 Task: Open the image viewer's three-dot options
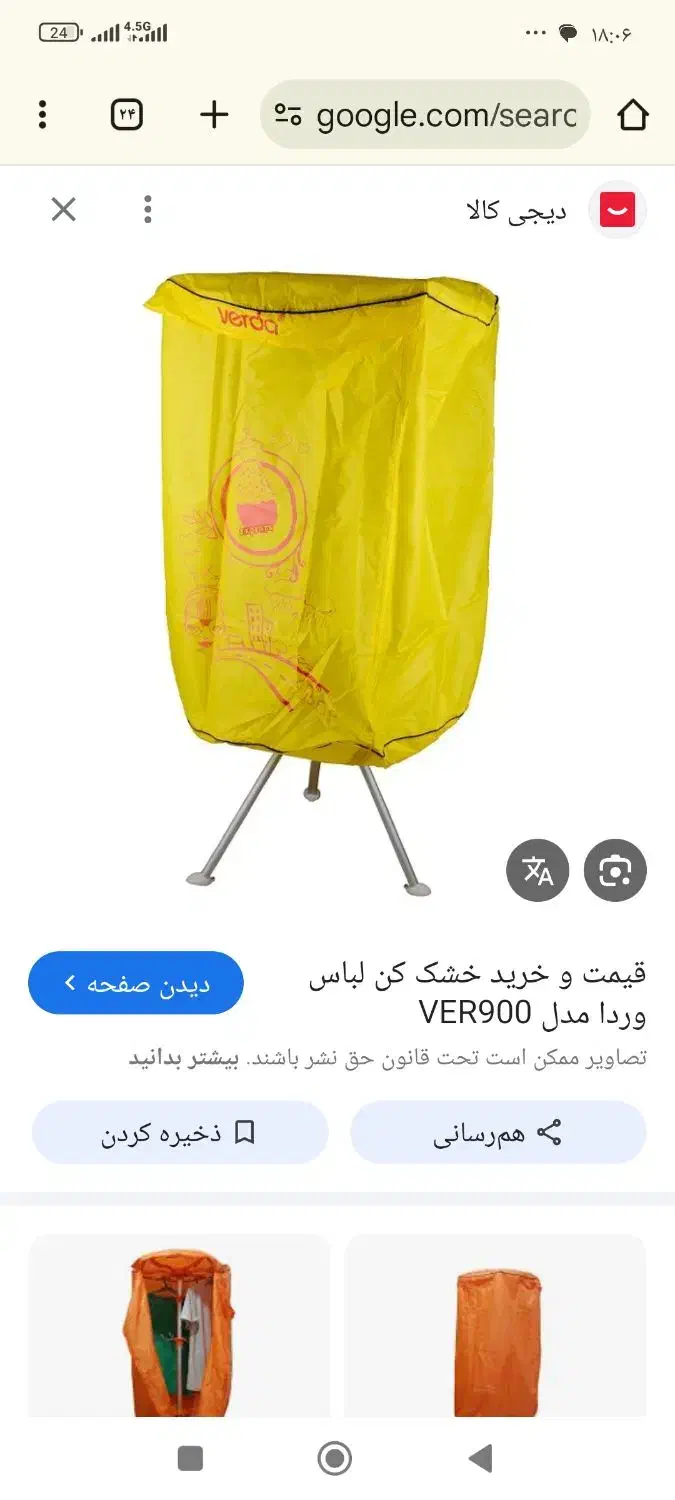coord(148,209)
